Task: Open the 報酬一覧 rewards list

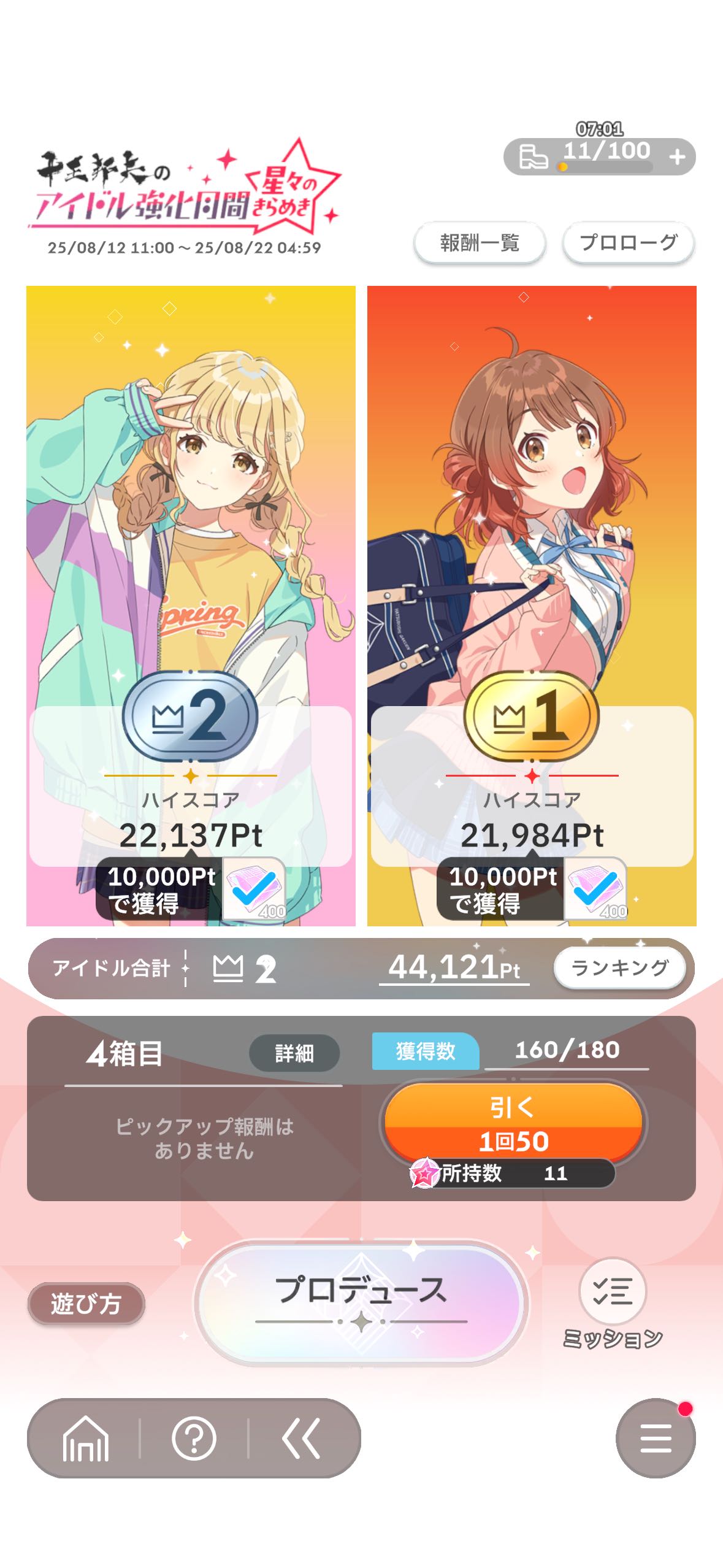Action: click(x=480, y=243)
